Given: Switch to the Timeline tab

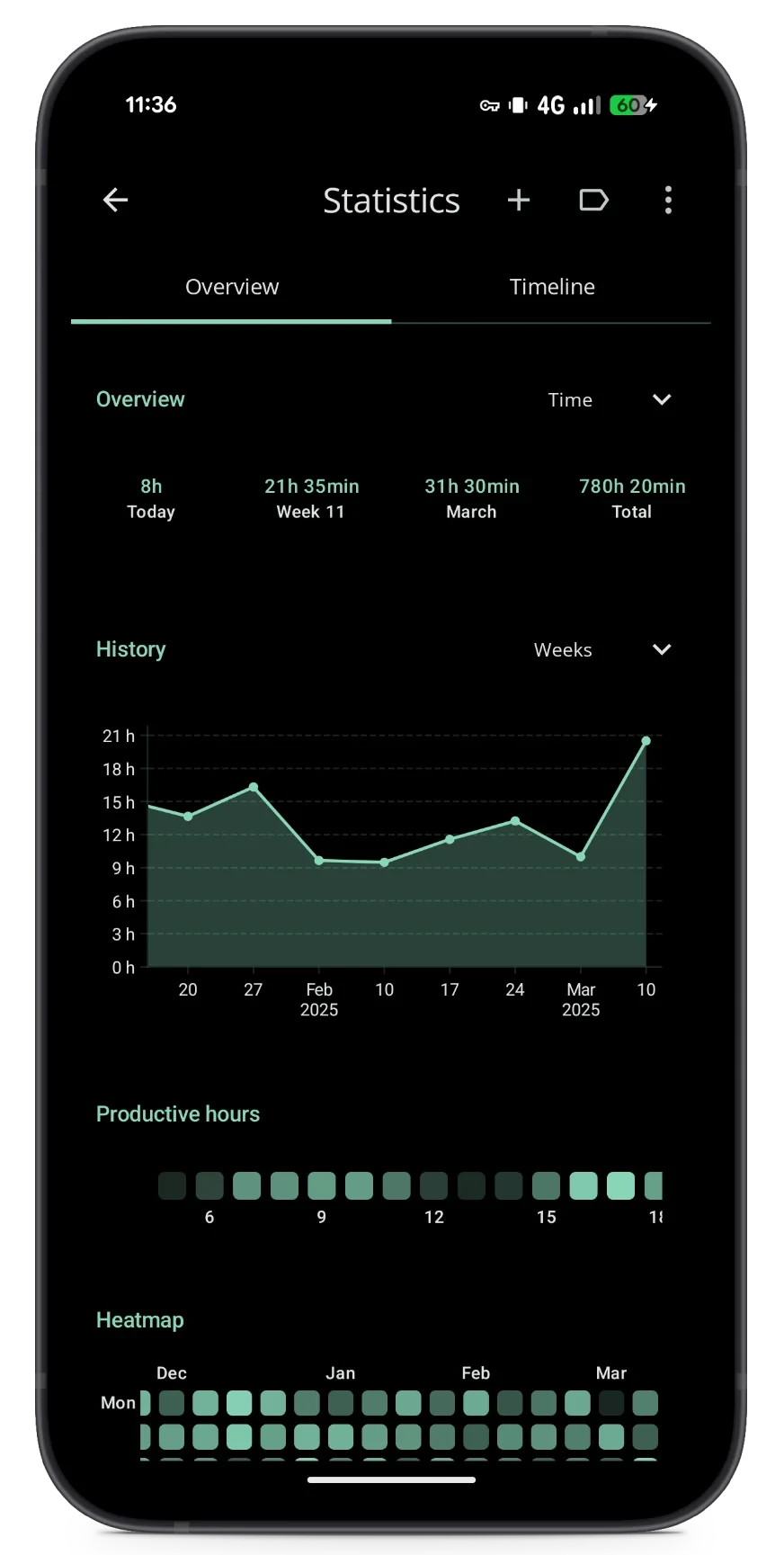Looking at the screenshot, I should click(x=551, y=287).
